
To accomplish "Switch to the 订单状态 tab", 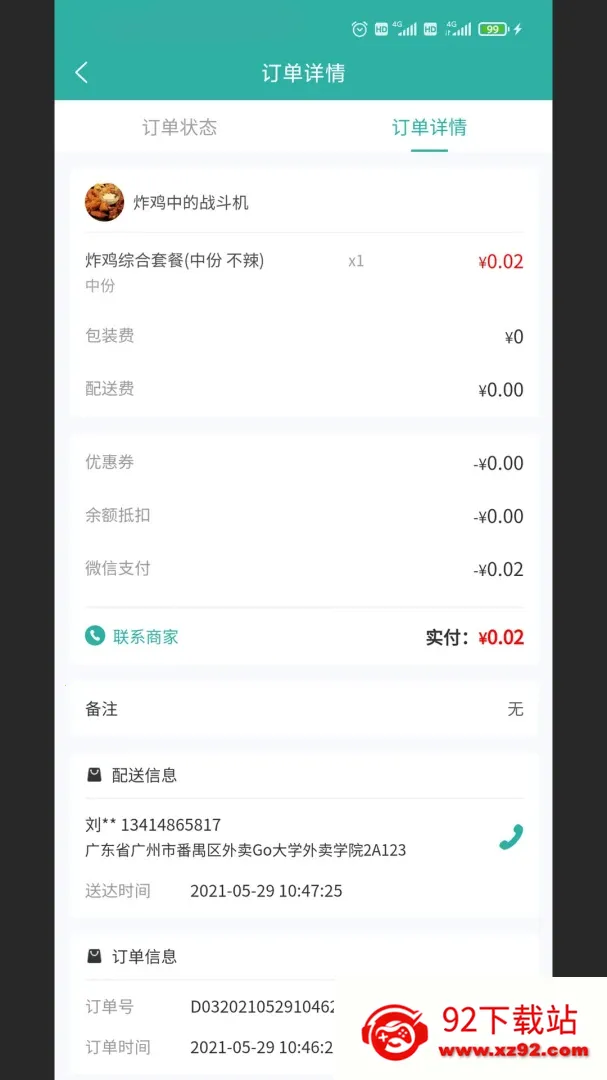I will click(180, 127).
